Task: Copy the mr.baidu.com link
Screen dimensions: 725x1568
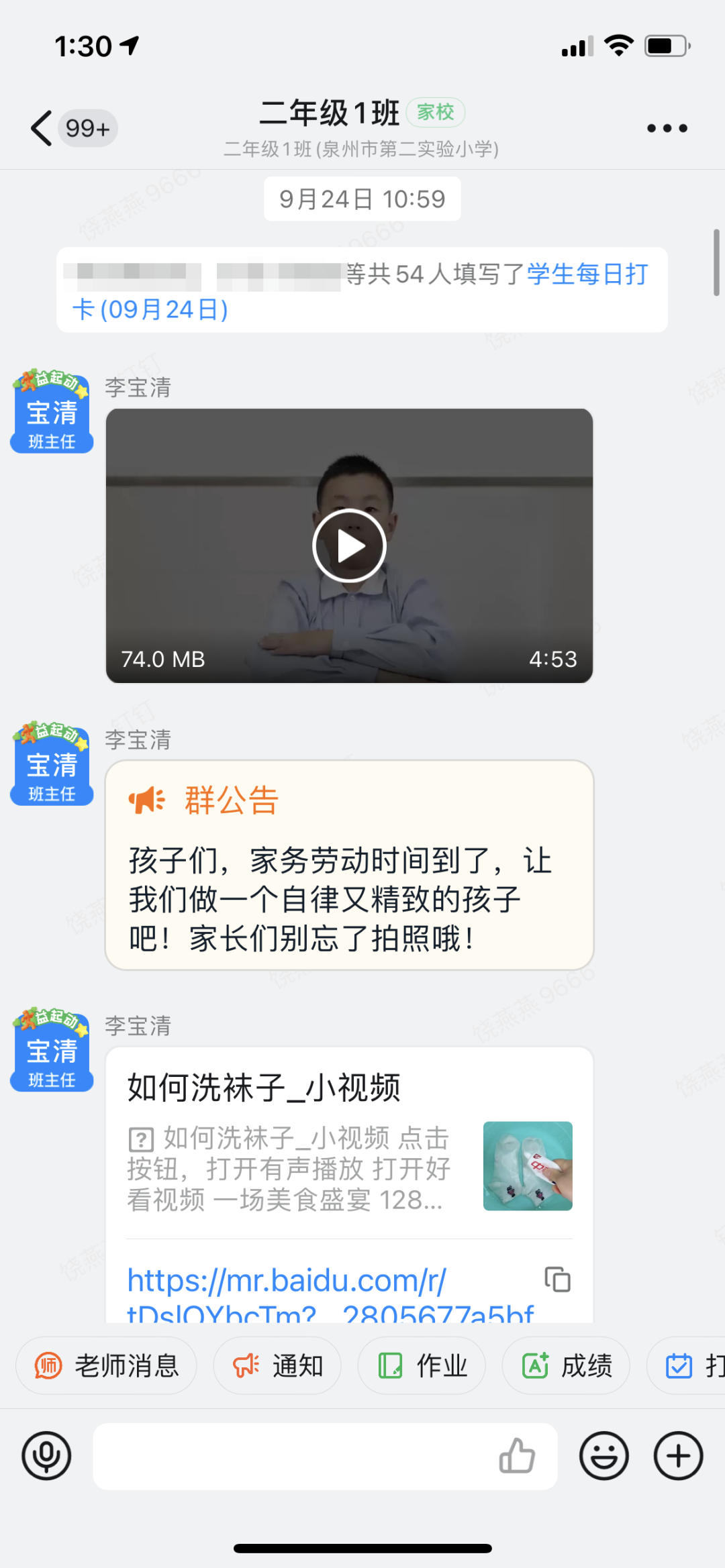Action: [x=557, y=1279]
